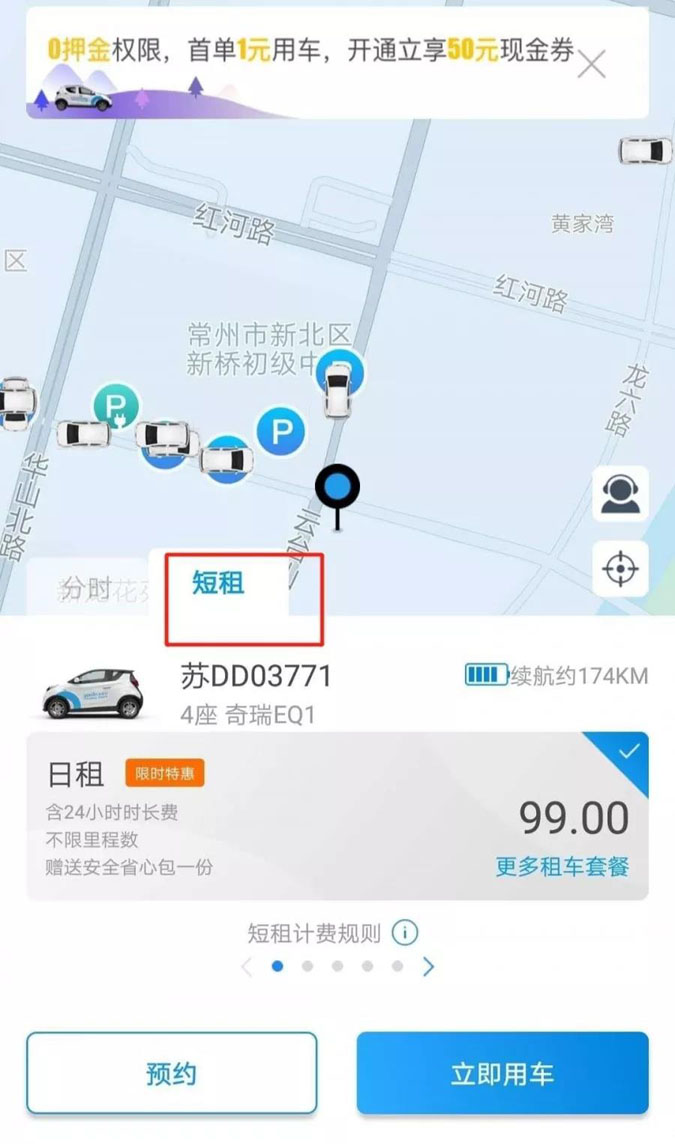Open the 0押金权限 promotion banner
The height and width of the screenshot is (1144, 675).
click(x=300, y=62)
